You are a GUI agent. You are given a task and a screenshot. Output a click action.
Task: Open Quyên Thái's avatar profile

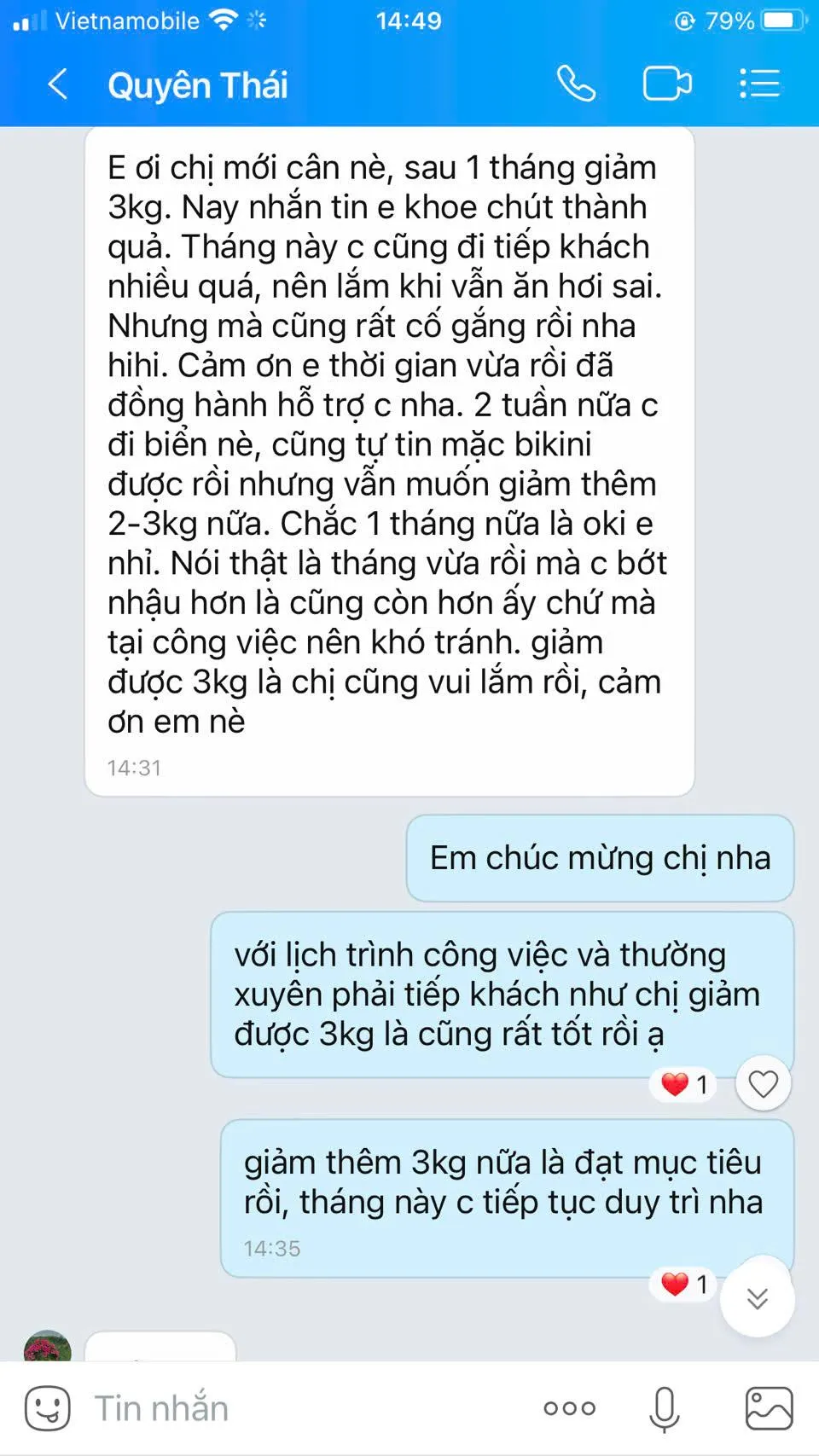tap(47, 1346)
